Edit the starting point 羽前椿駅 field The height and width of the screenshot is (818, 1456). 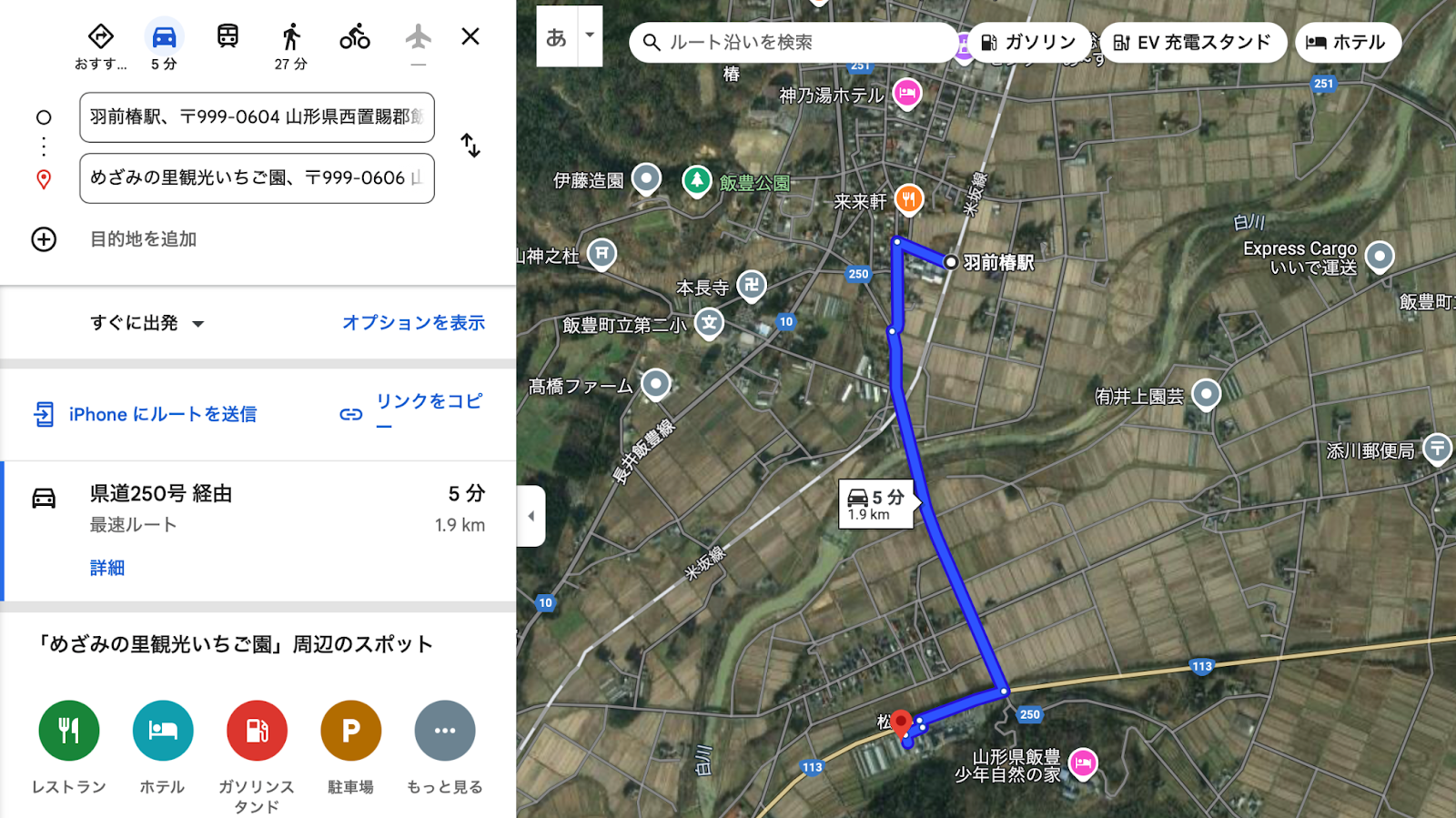coord(257,117)
